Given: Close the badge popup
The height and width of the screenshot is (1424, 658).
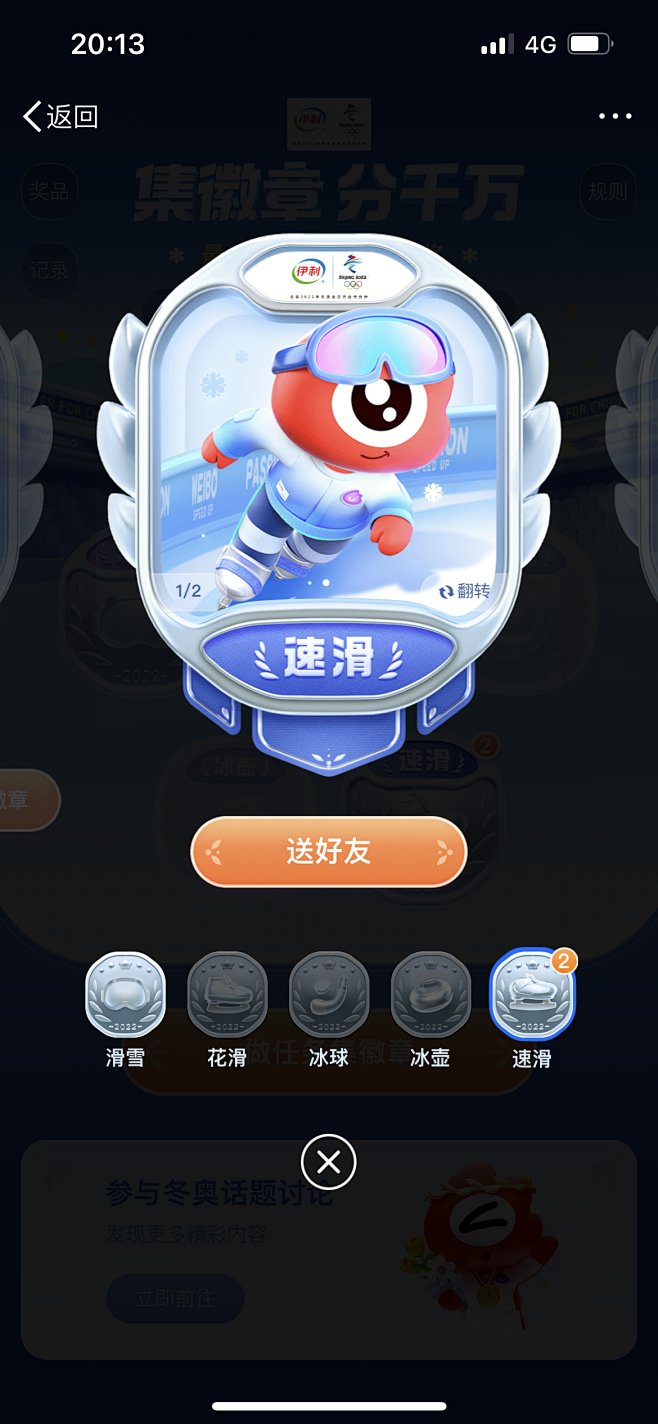Looking at the screenshot, I should click(x=329, y=1162).
